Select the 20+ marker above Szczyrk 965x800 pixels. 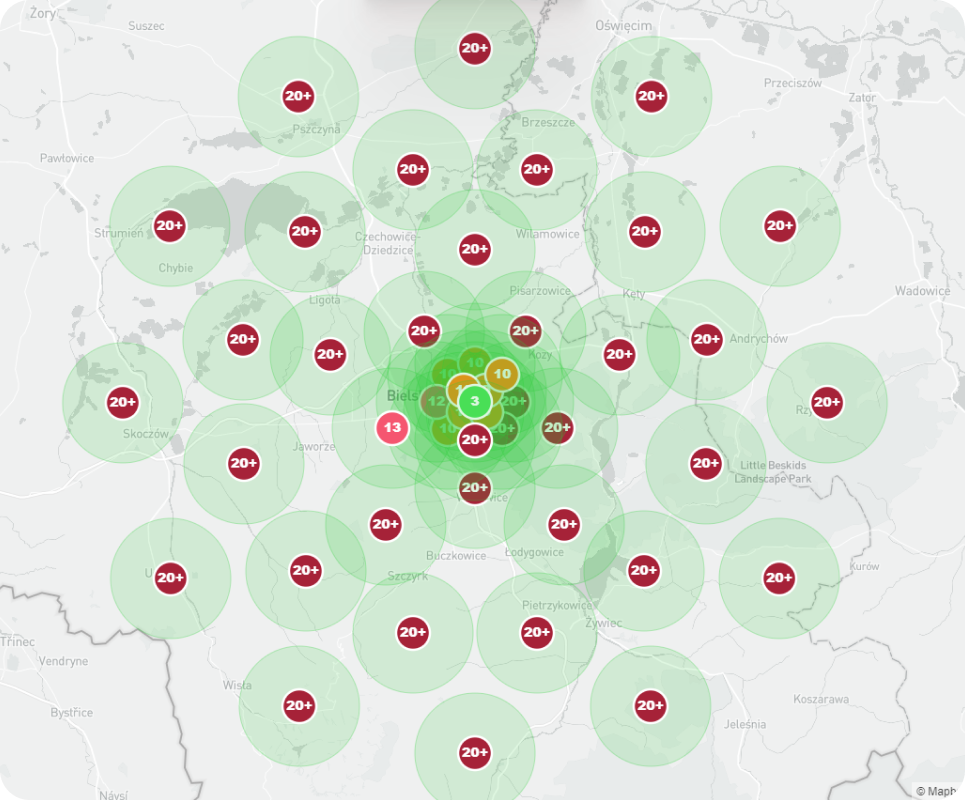tap(385, 524)
